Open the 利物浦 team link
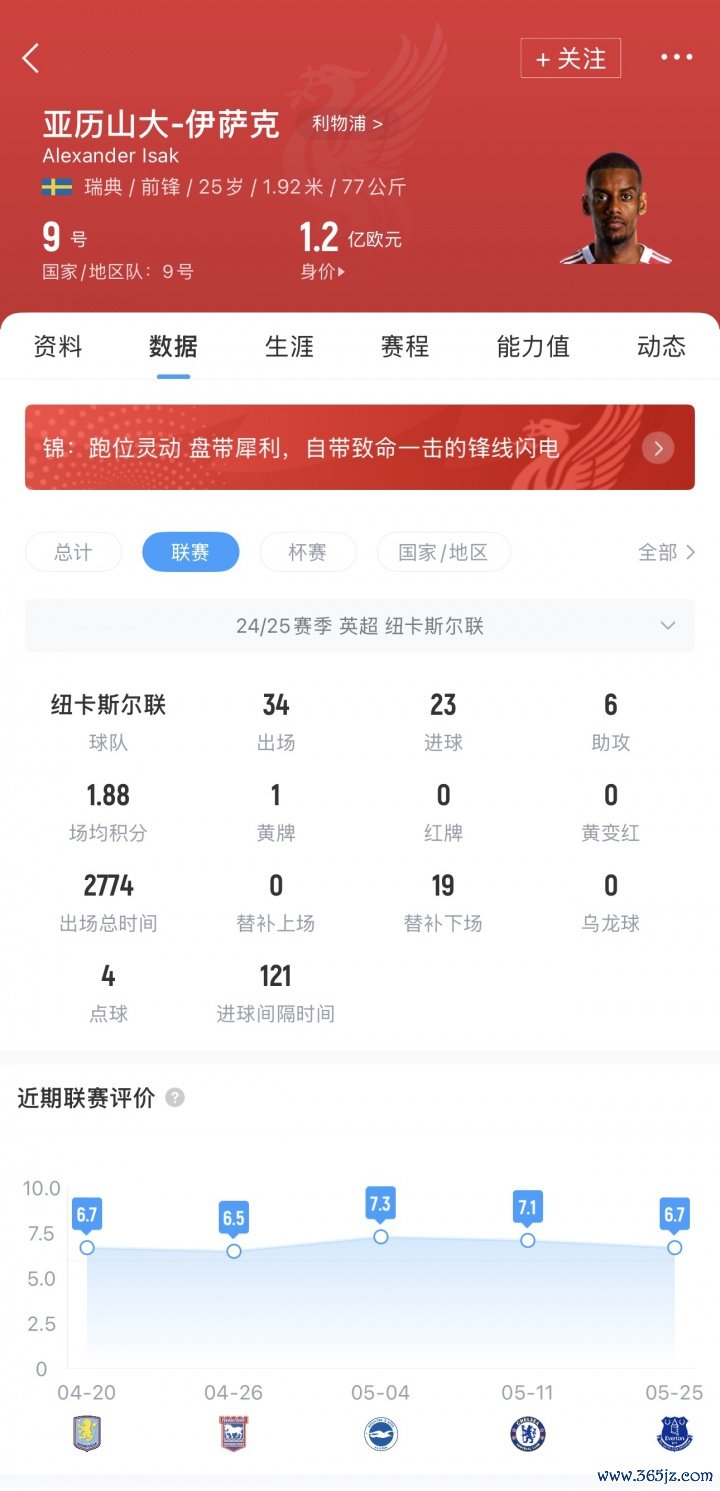The image size is (720, 1491). (x=346, y=124)
